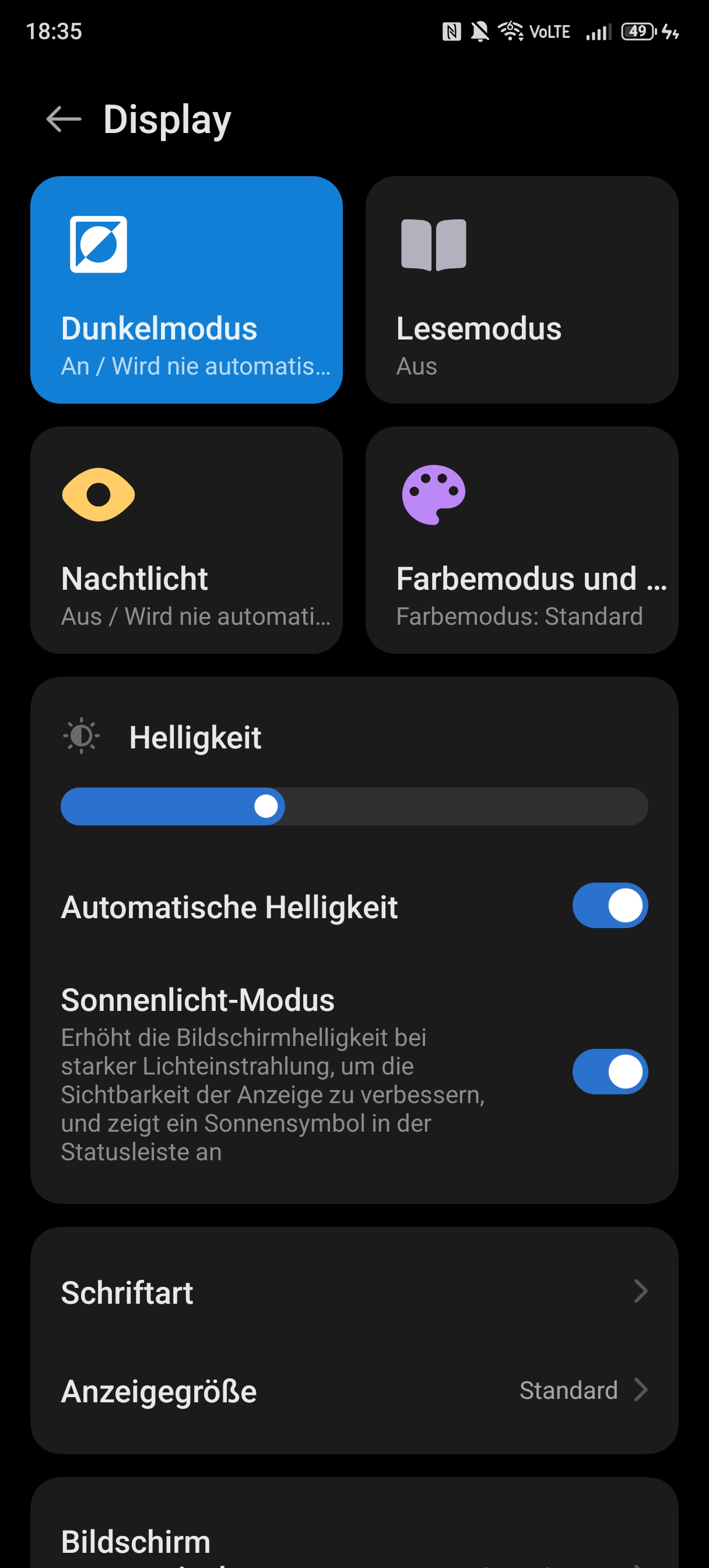Disable Automatische Helligkeit

point(610,905)
